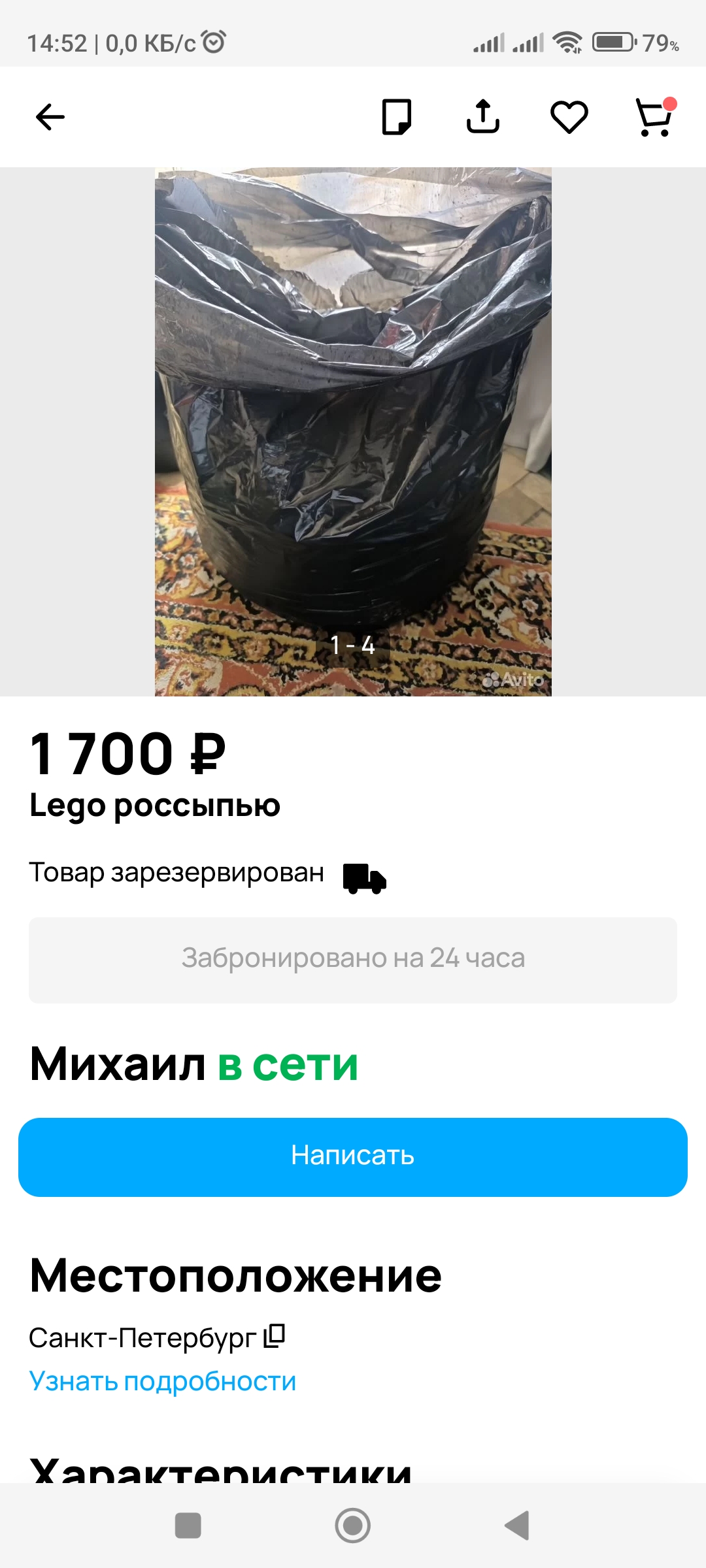Tap the system home button
Image resolution: width=706 pixels, height=1568 pixels.
point(353,1526)
